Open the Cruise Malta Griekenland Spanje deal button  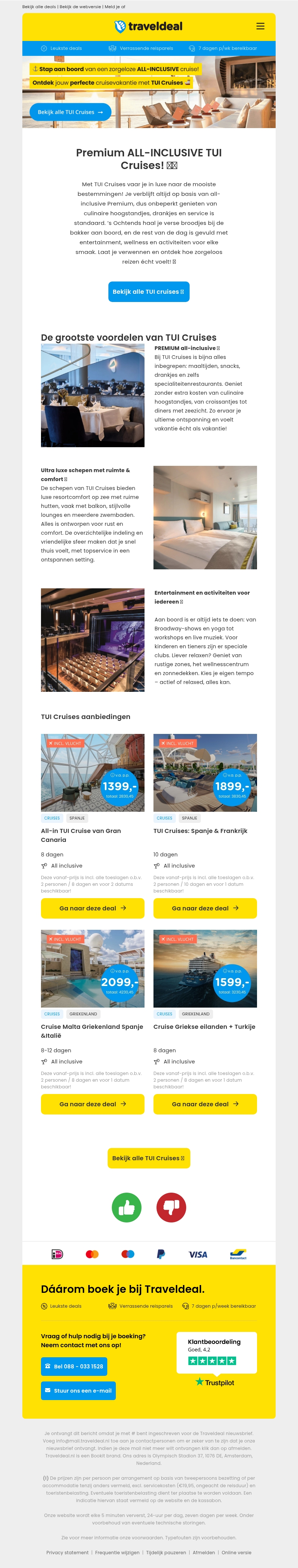click(x=93, y=1104)
